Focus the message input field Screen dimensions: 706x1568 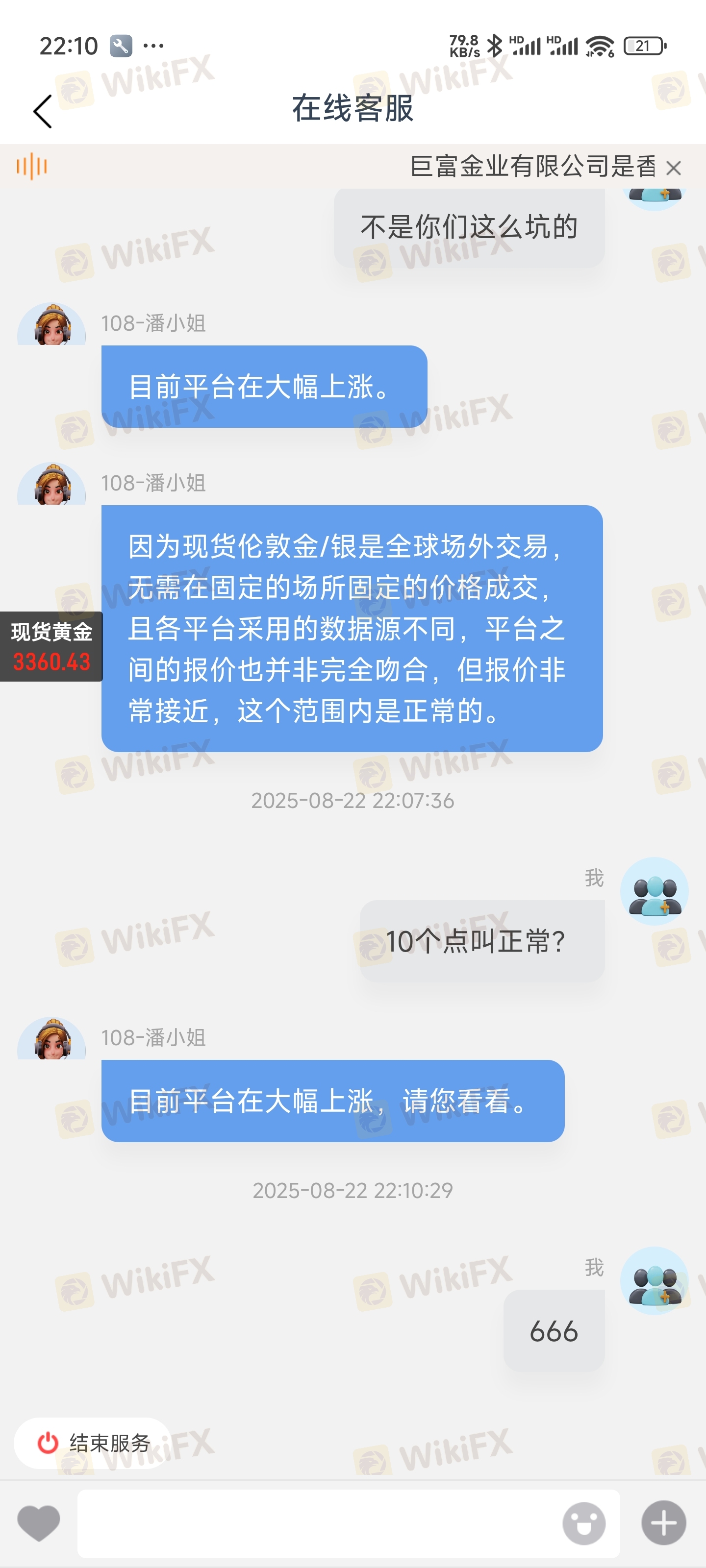(x=317, y=1523)
